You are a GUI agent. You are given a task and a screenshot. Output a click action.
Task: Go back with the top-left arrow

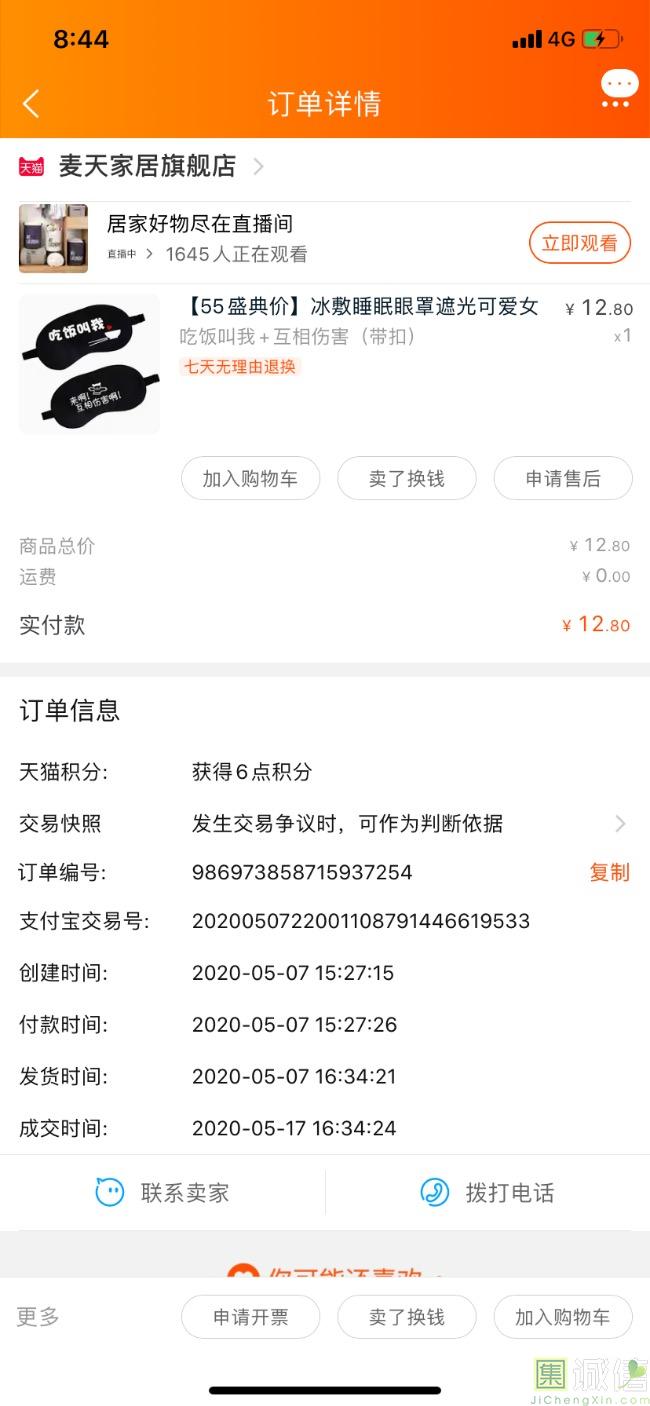tap(32, 103)
